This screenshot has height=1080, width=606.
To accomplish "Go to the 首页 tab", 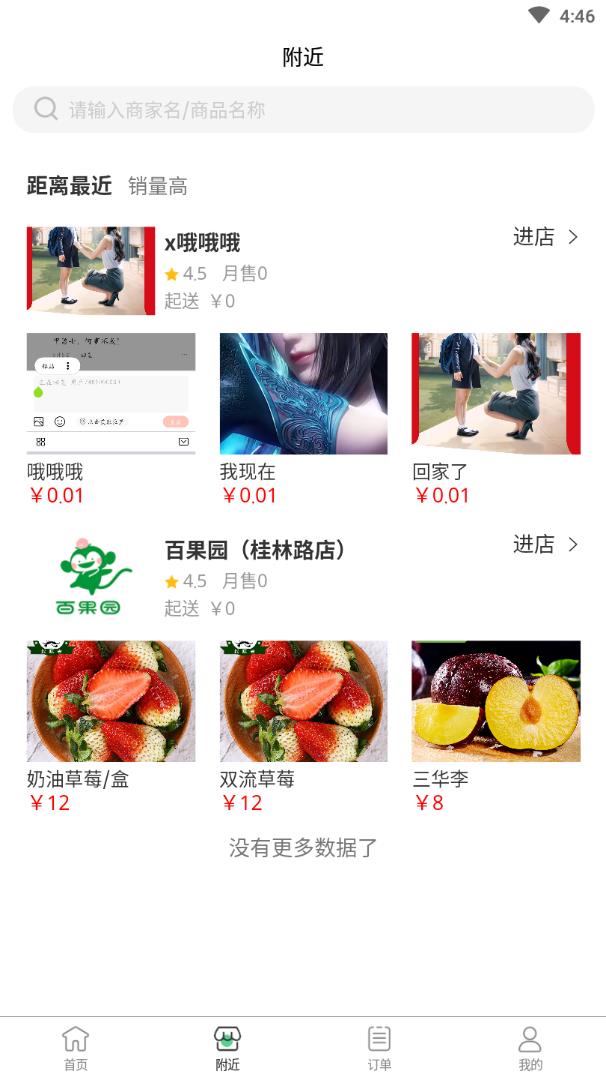I will click(x=76, y=1047).
